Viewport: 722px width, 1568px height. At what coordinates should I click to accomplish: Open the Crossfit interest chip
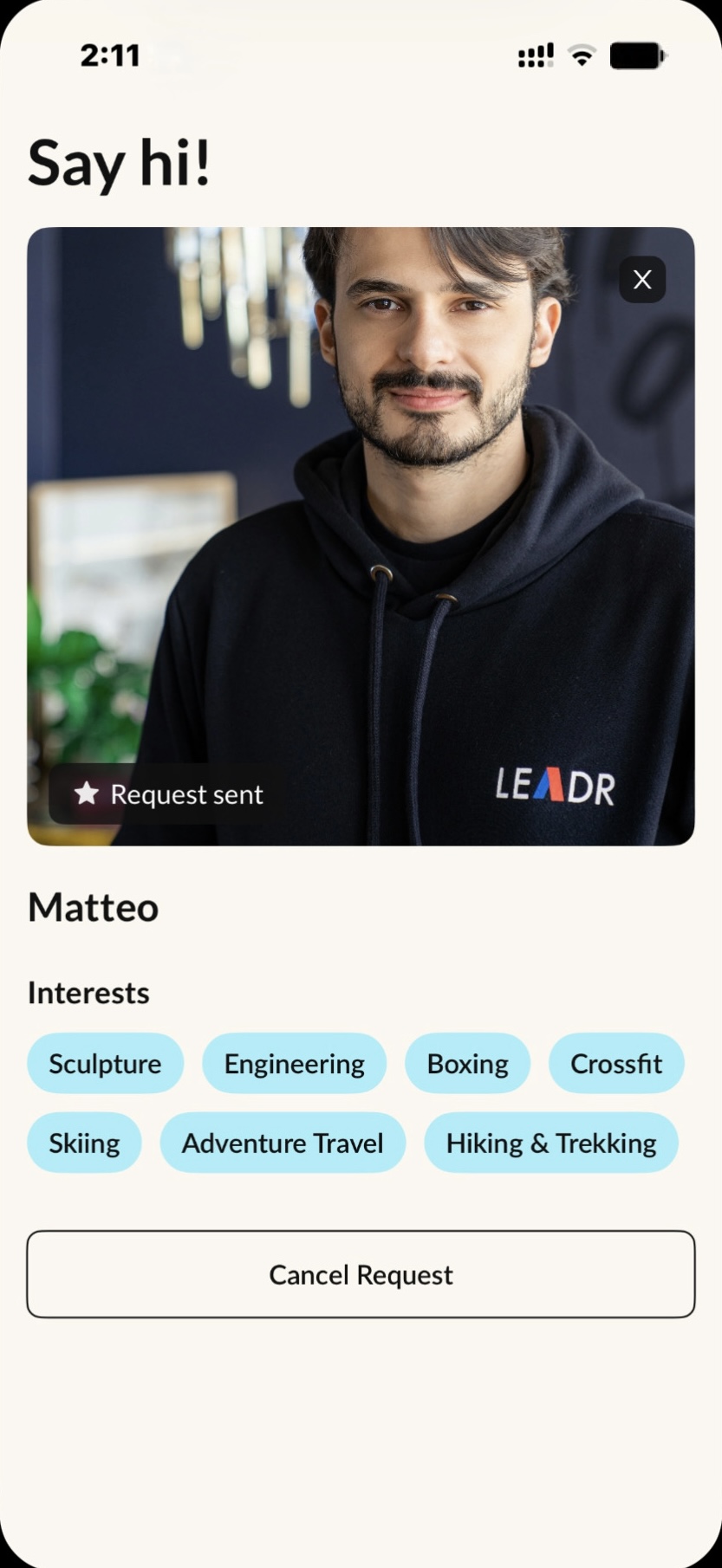coord(615,1063)
